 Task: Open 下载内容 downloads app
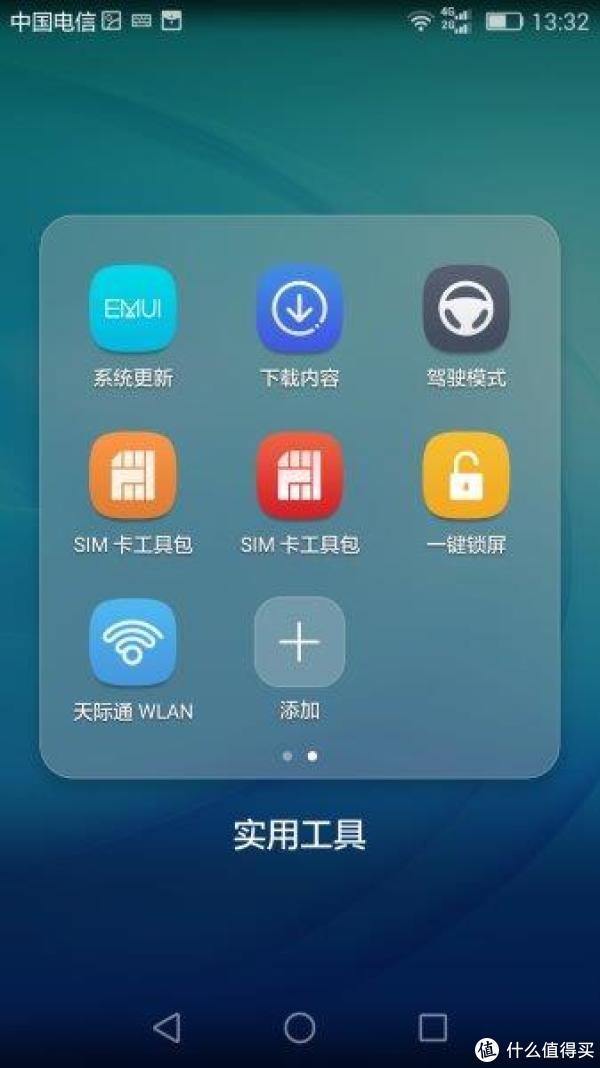299,309
